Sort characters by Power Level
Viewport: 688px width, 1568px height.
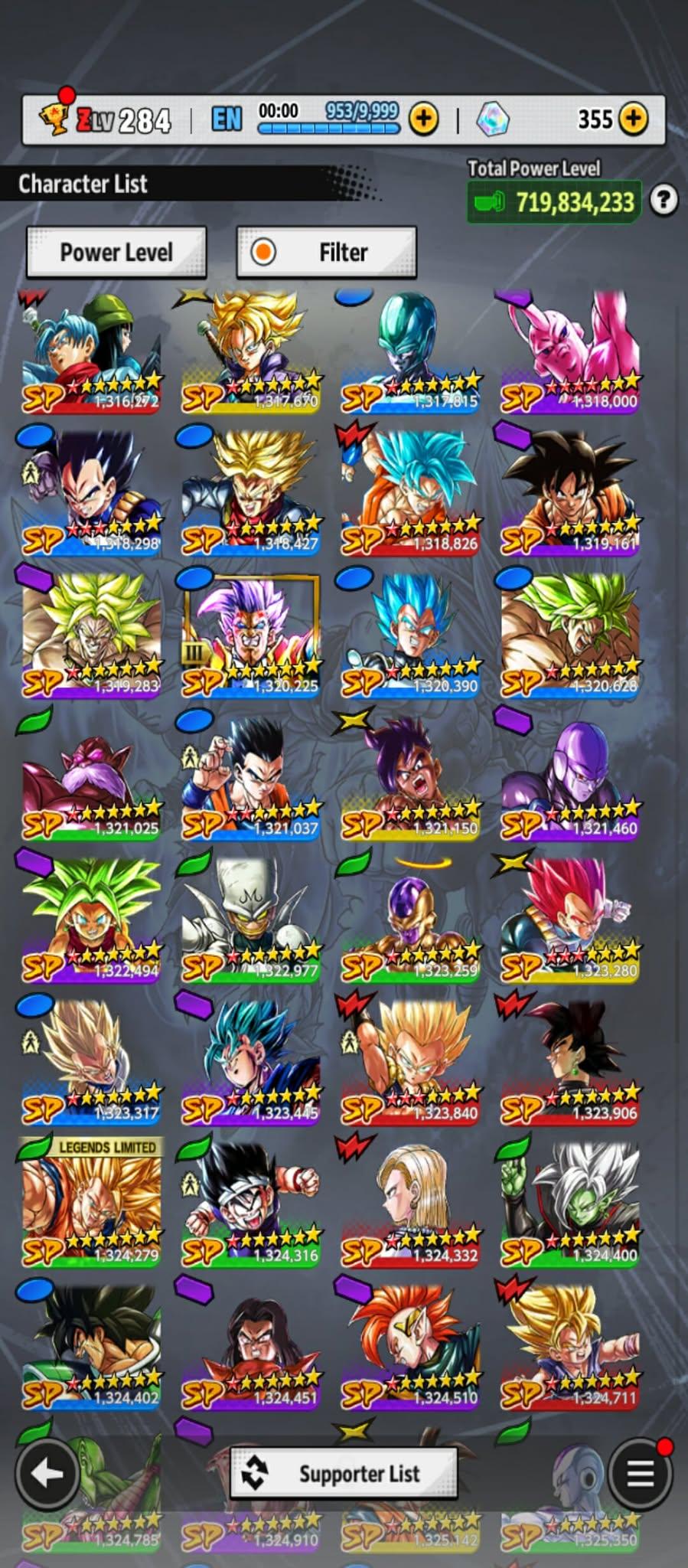pos(116,252)
